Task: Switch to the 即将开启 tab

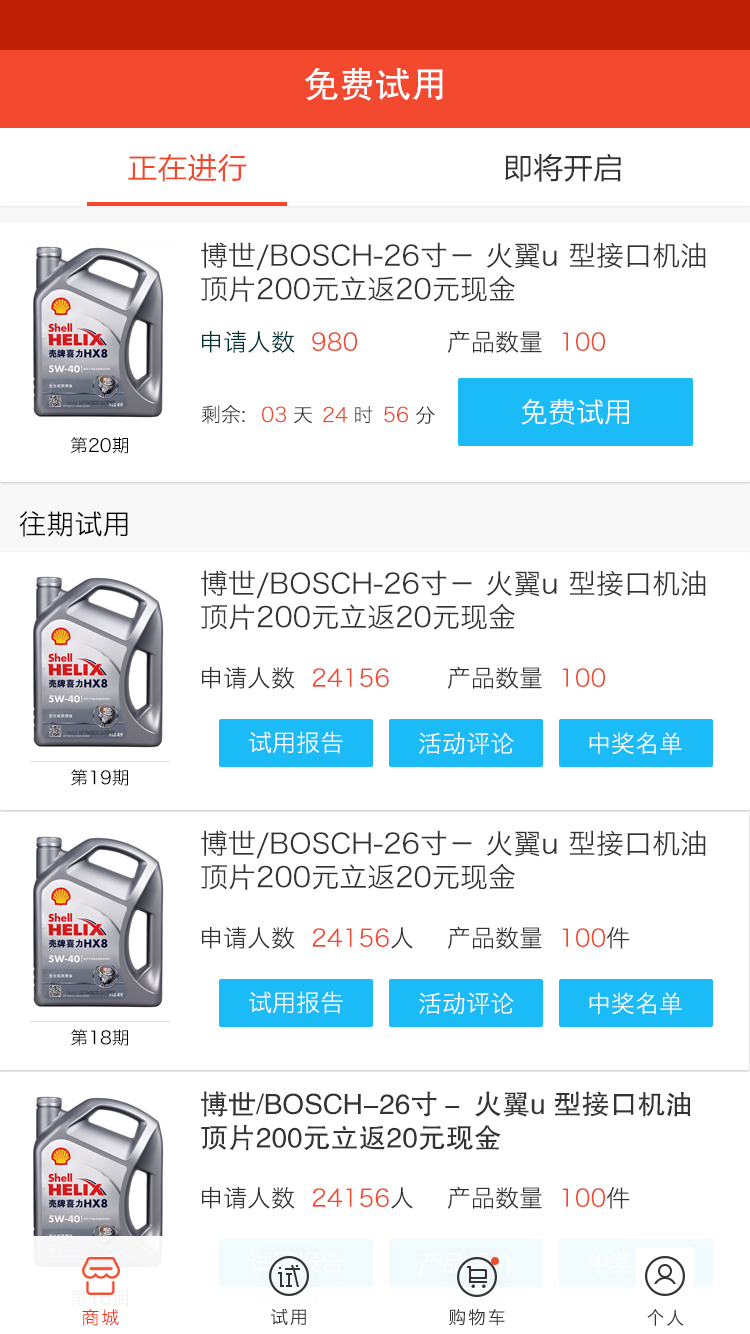Action: (x=562, y=169)
